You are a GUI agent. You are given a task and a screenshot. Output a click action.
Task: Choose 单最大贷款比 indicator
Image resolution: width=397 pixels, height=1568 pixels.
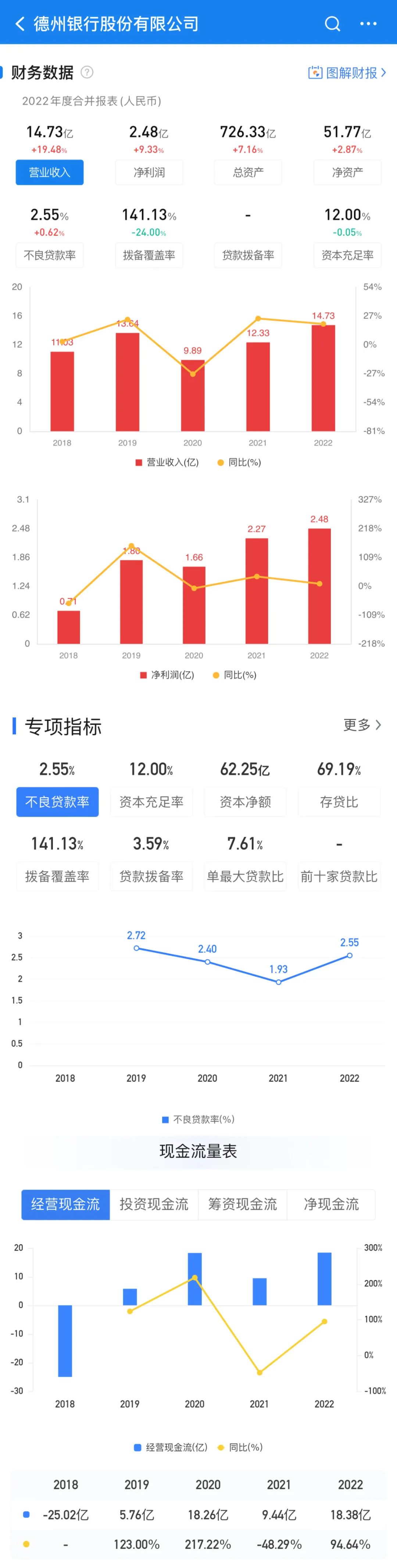click(245, 876)
